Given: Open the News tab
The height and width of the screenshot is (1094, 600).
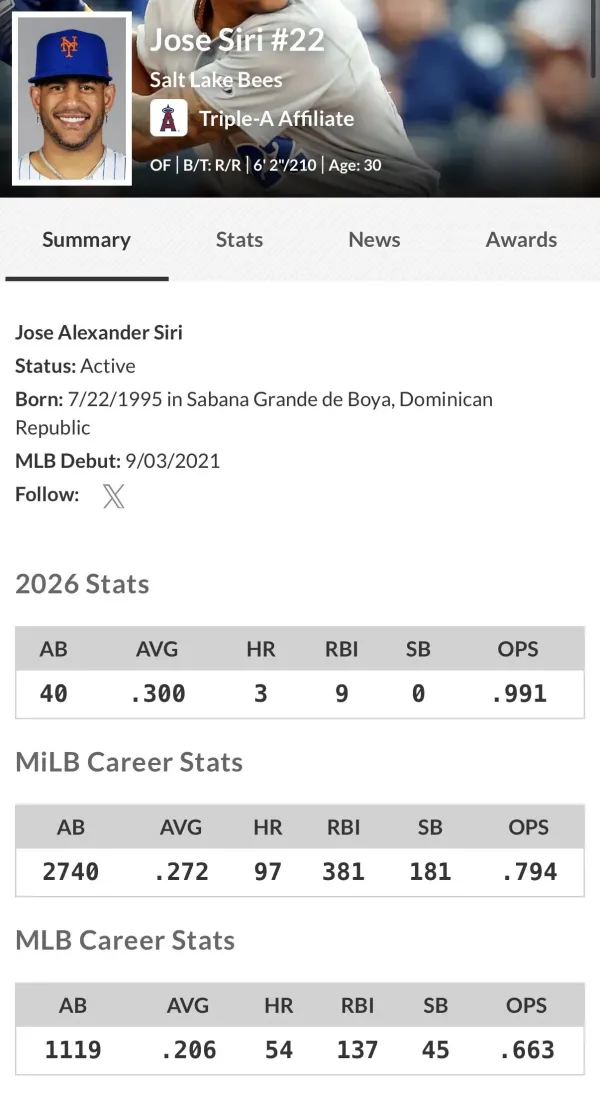Looking at the screenshot, I should pos(374,239).
